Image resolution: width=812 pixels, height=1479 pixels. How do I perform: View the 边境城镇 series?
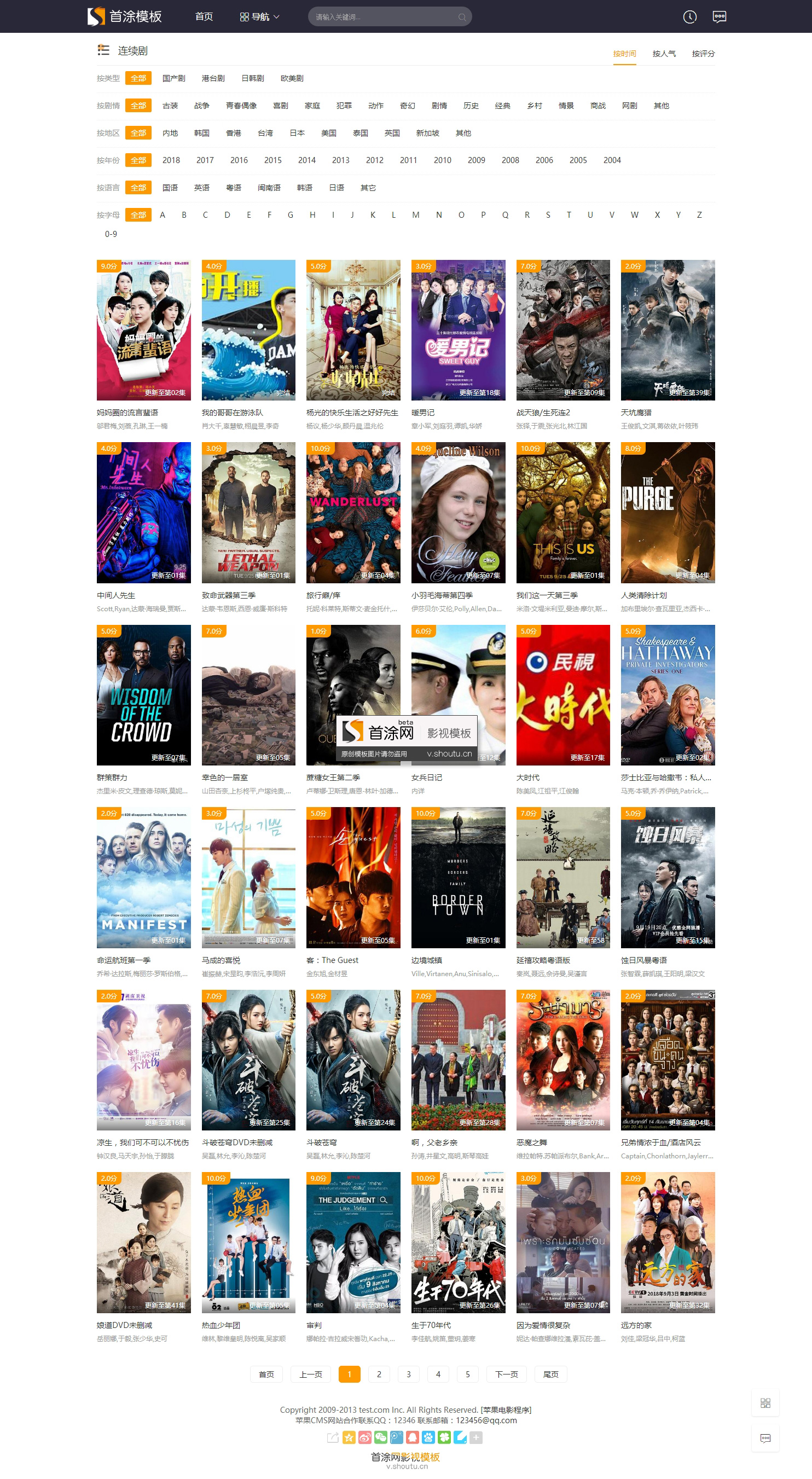pos(457,877)
